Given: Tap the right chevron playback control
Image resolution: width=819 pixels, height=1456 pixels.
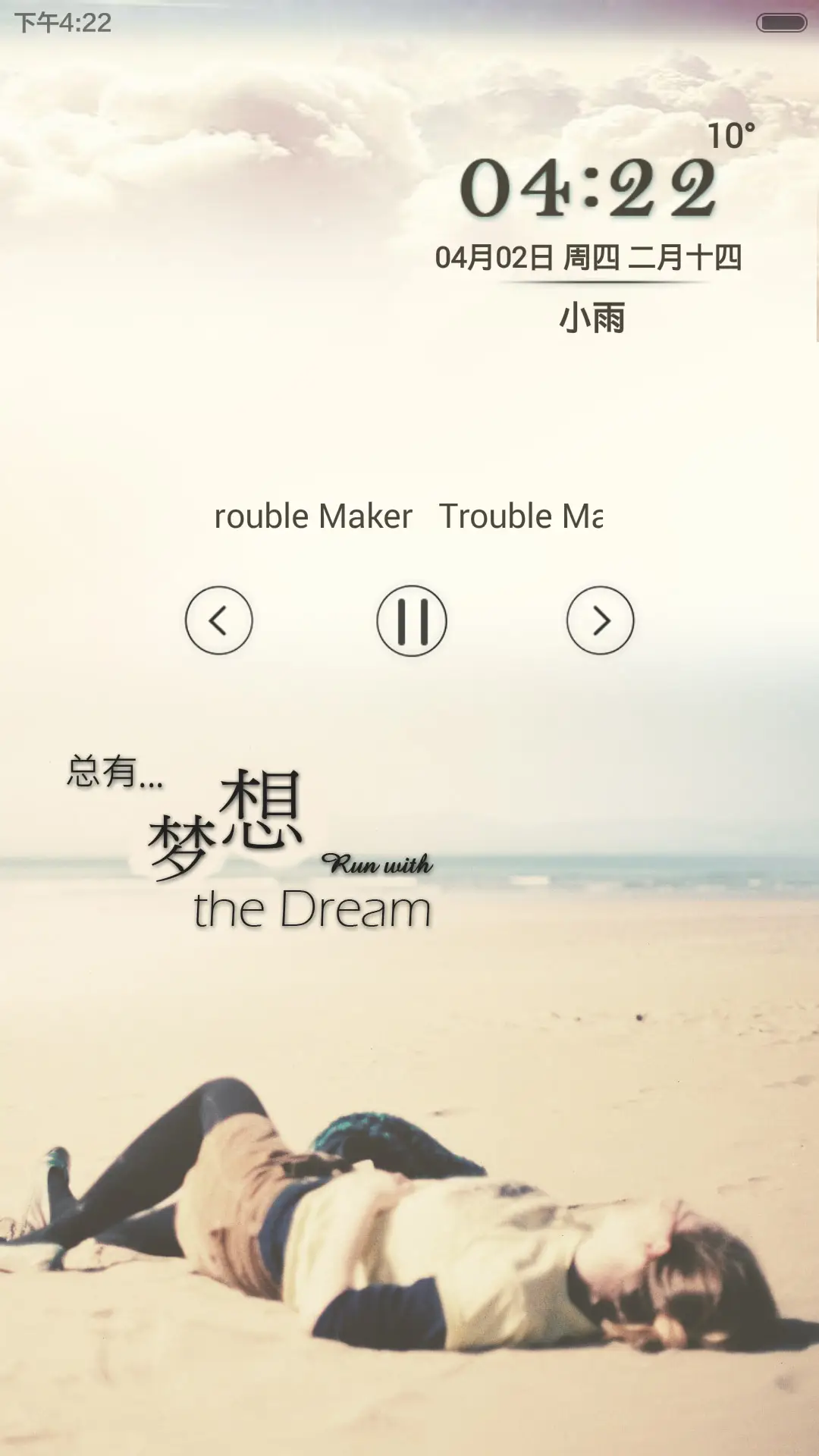Looking at the screenshot, I should coord(602,620).
